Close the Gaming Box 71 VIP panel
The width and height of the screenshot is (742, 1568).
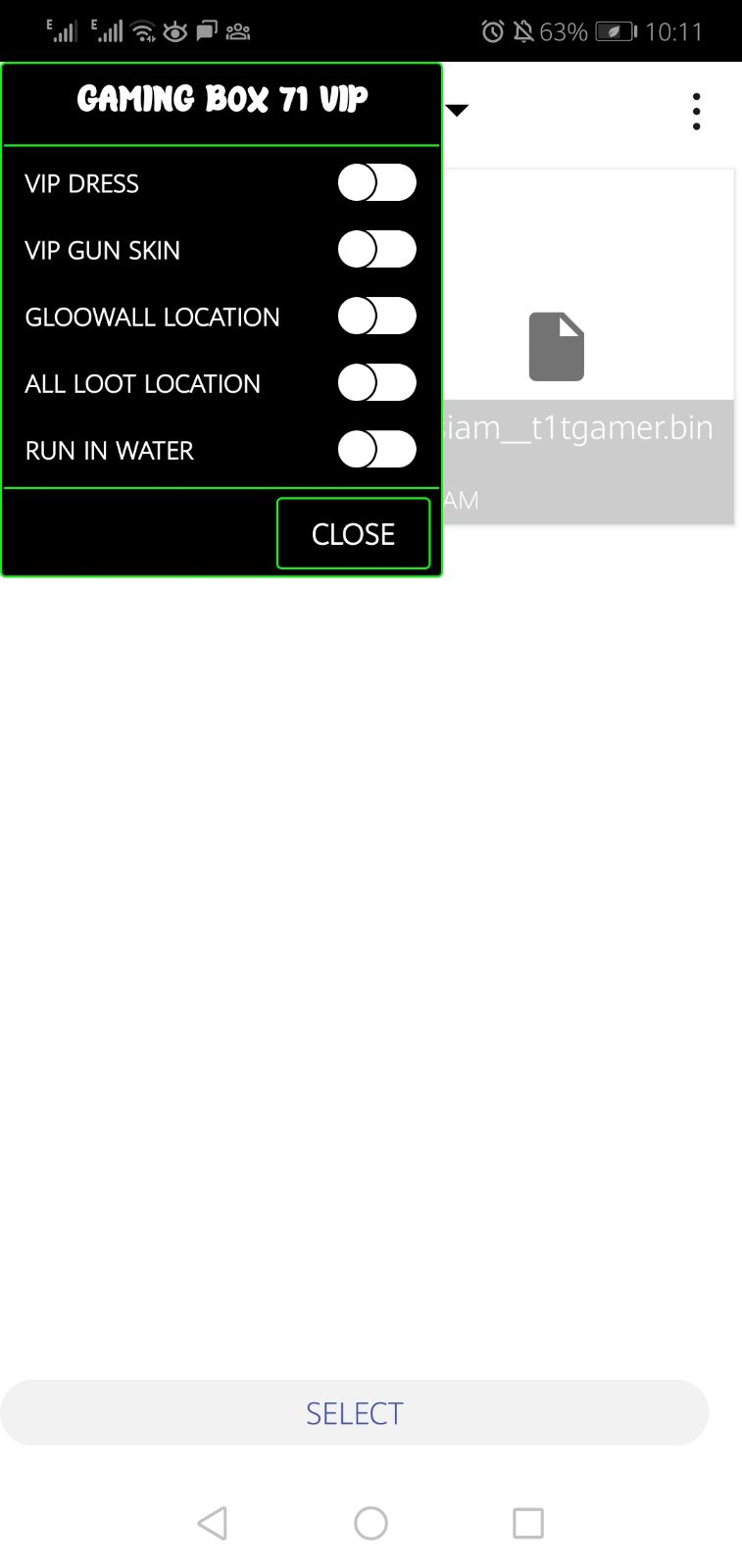pos(353,534)
